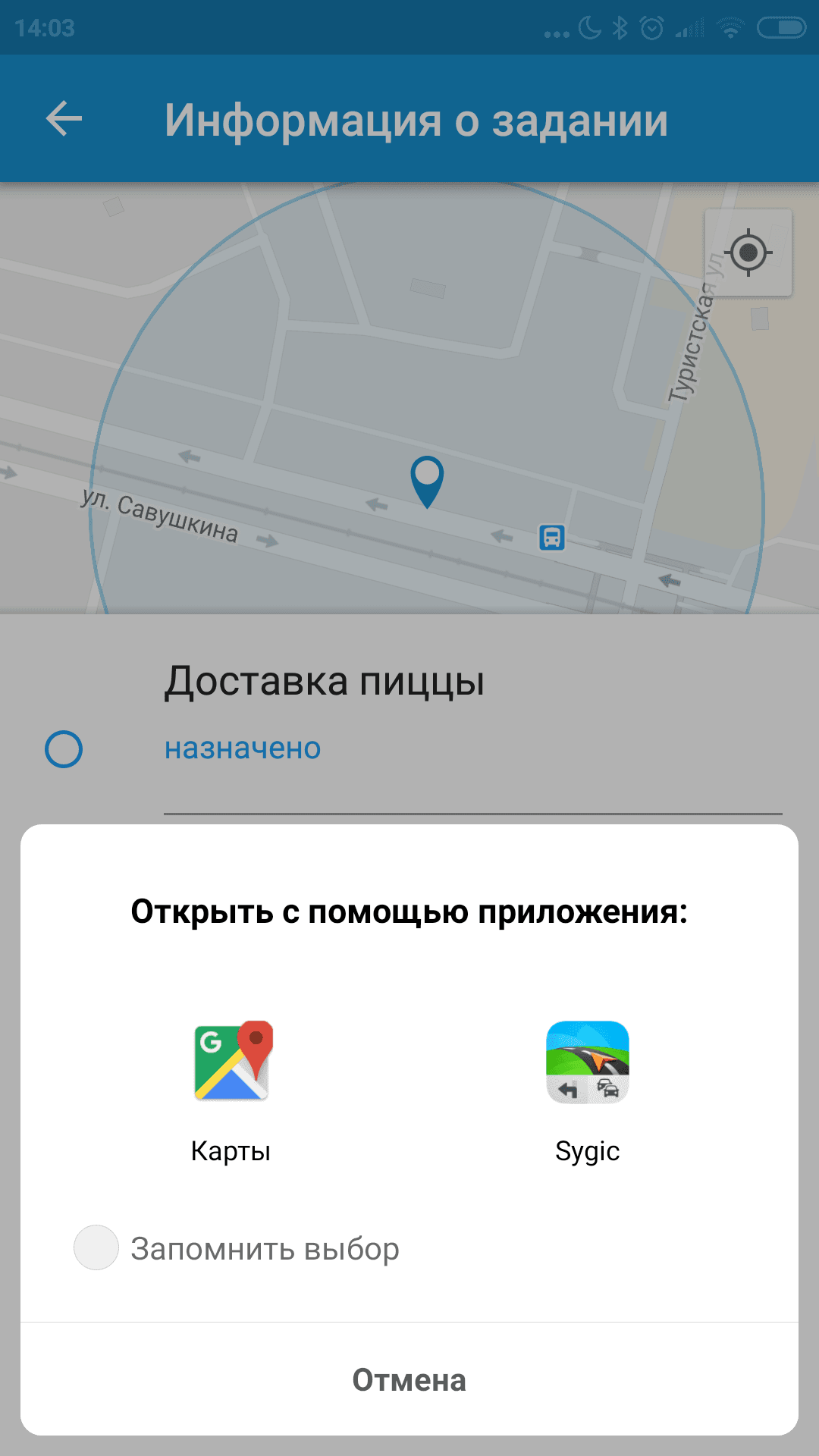Go back using the arrow icon
819x1456 pixels.
[x=64, y=119]
